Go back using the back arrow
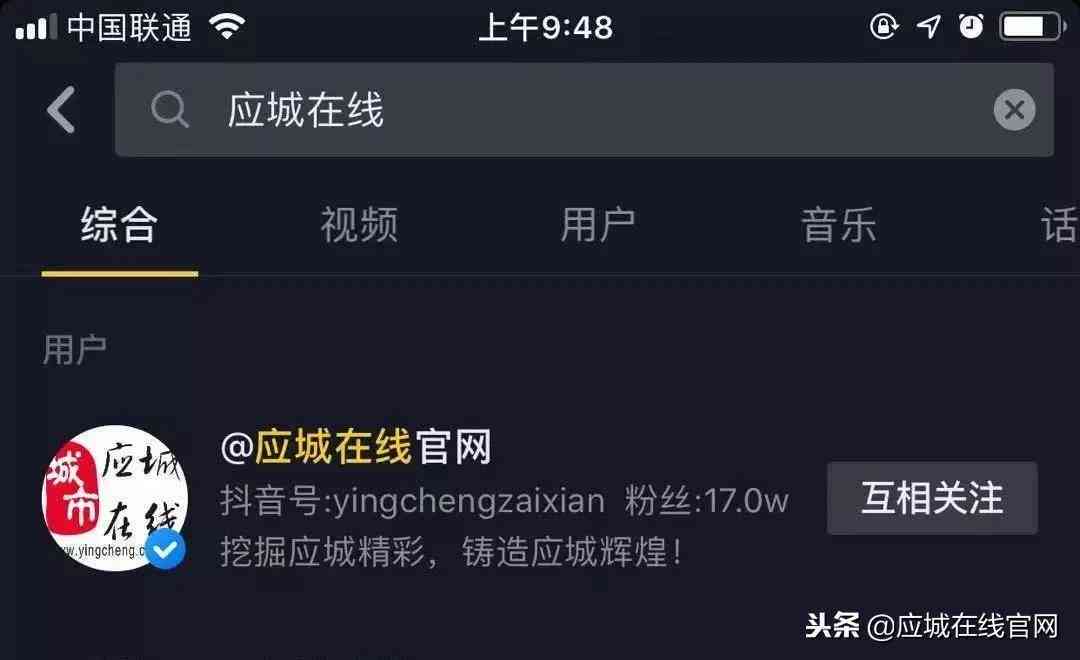Viewport: 1080px width, 660px height. 60,109
